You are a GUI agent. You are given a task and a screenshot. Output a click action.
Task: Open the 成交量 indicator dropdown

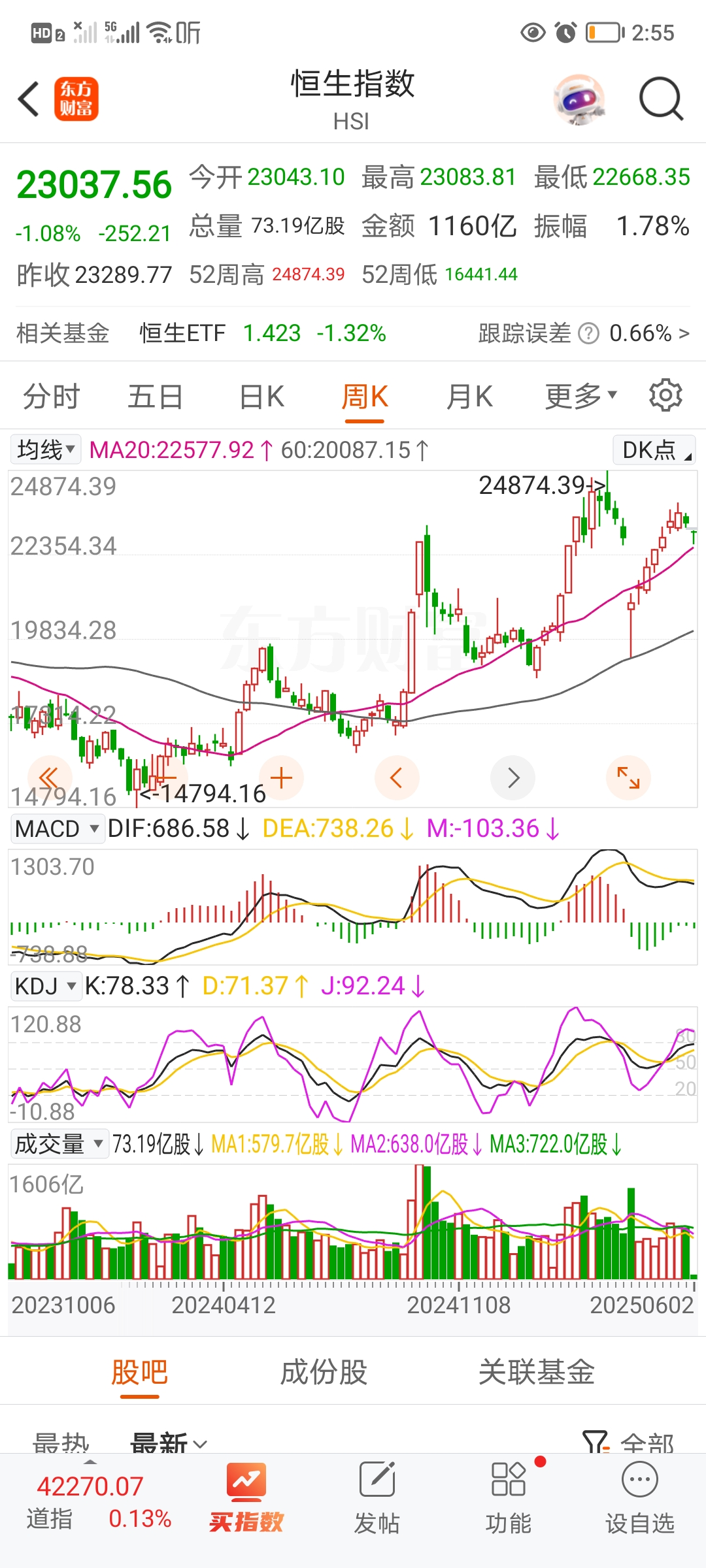tap(59, 1144)
